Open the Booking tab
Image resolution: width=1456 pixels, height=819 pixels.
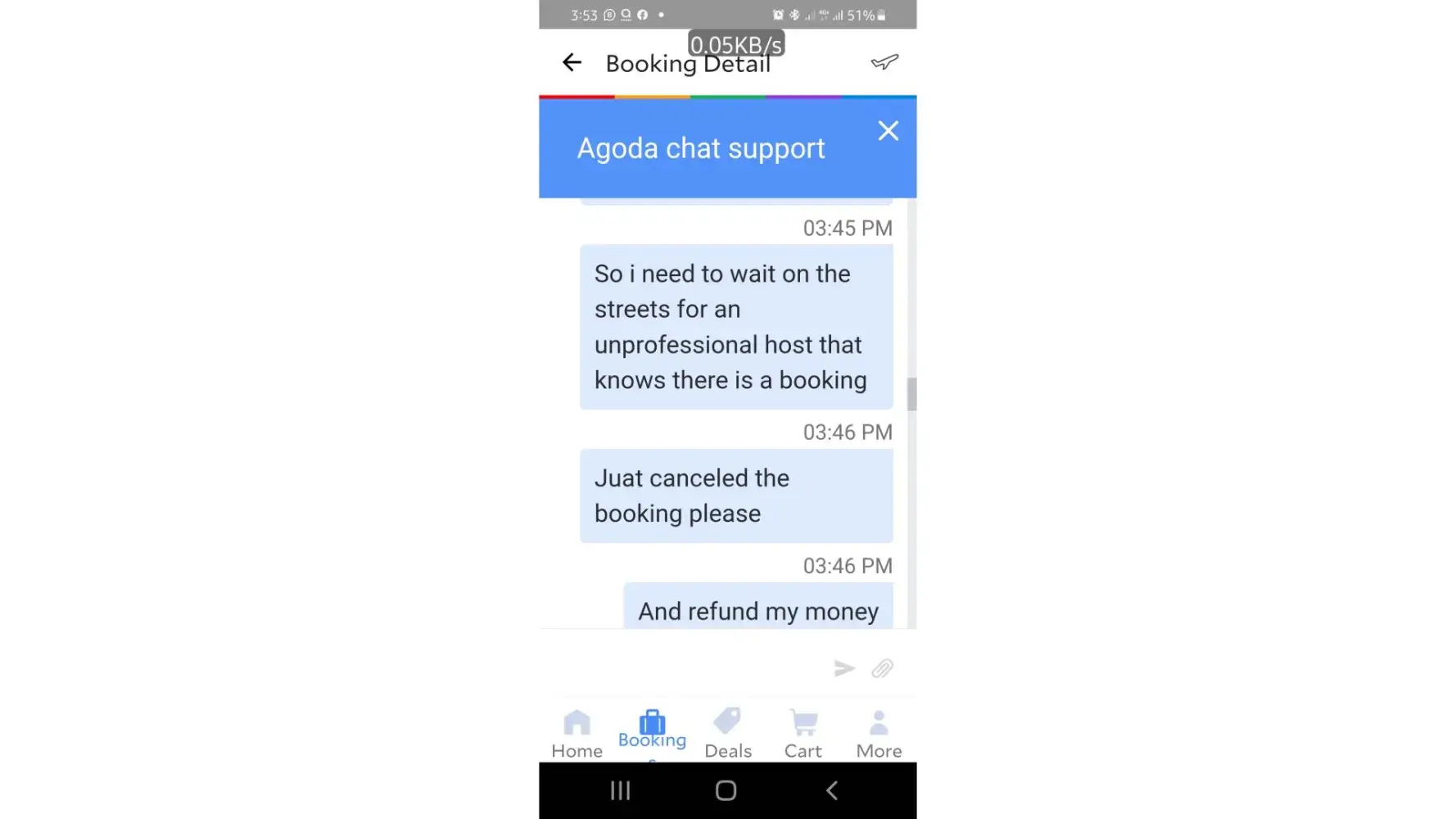click(652, 731)
